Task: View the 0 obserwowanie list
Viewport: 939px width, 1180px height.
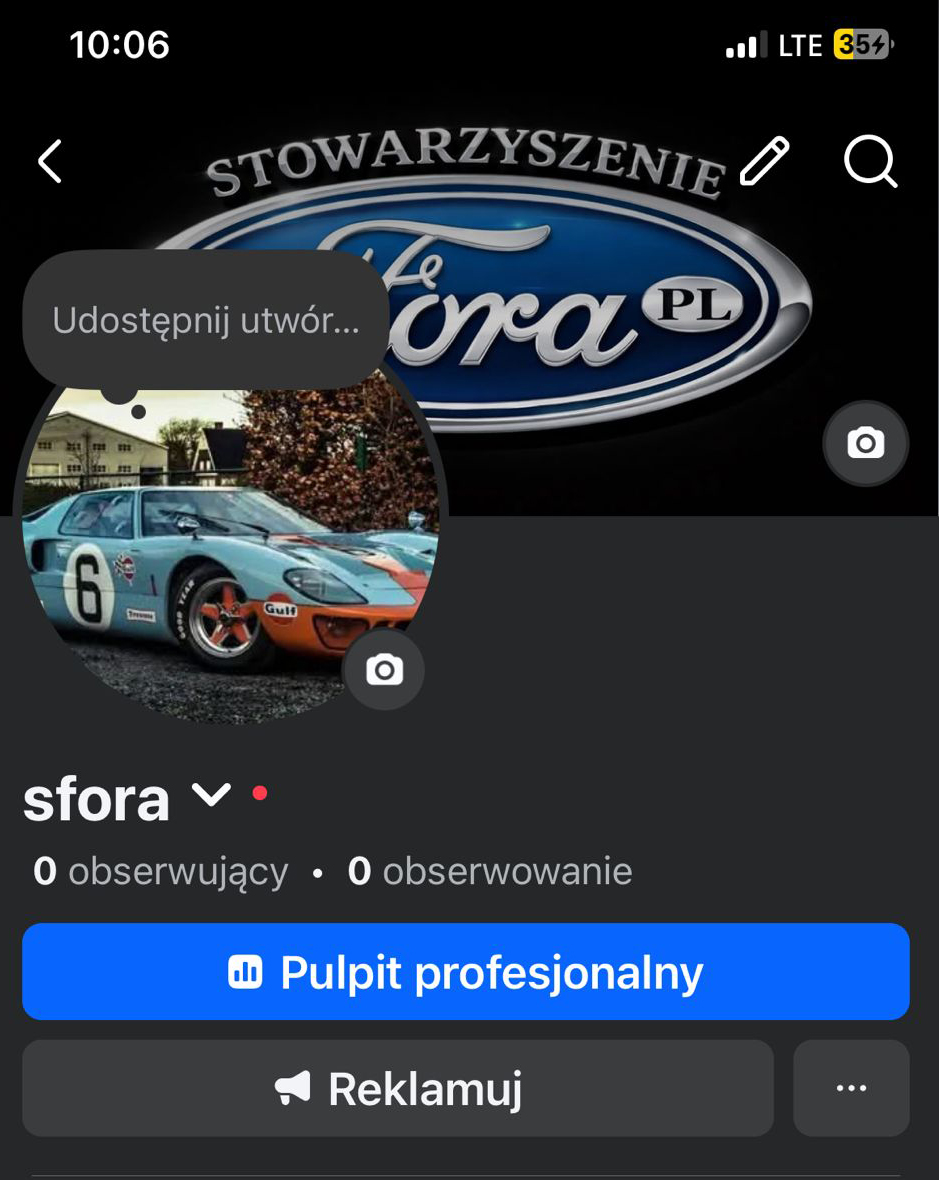Action: [490, 872]
